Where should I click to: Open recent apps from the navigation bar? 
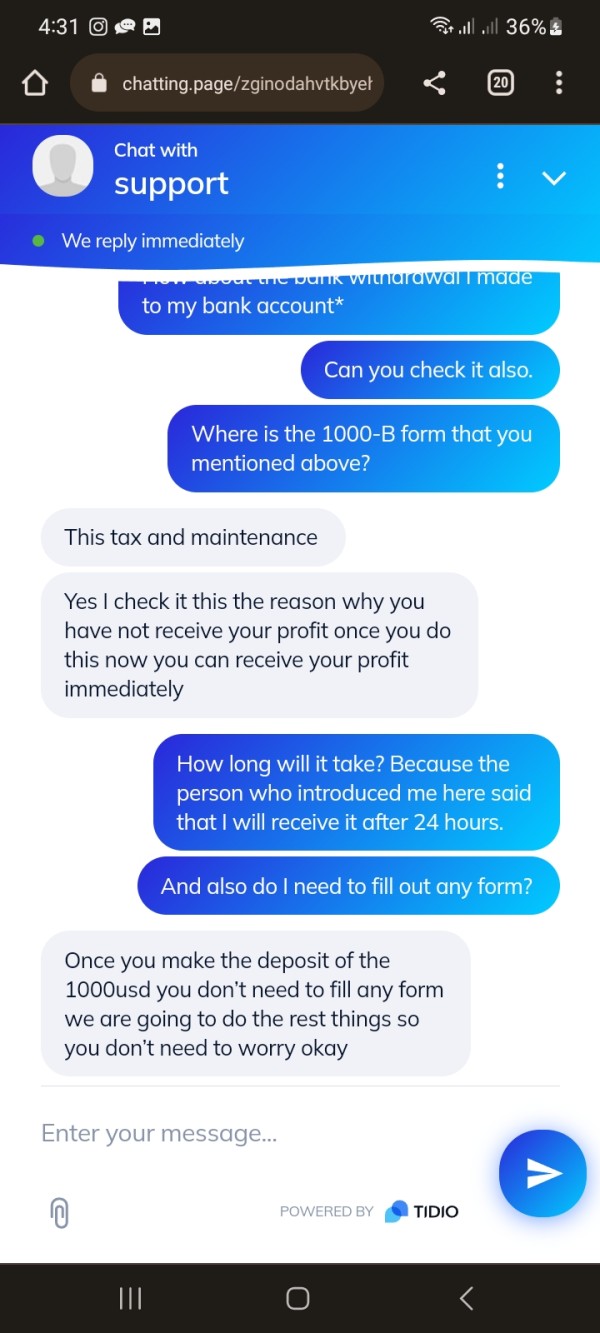click(x=131, y=1298)
